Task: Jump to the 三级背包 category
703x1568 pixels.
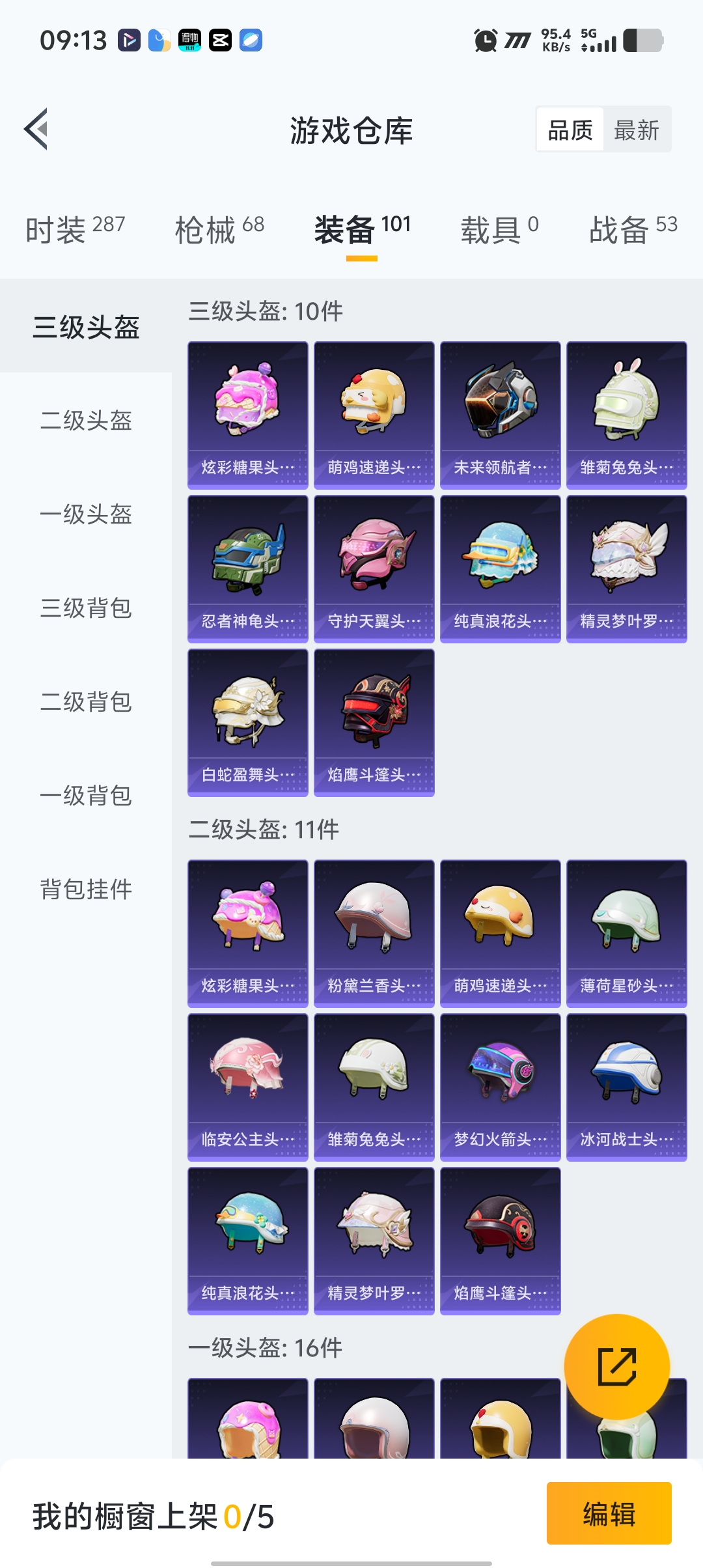Action: 86,608
